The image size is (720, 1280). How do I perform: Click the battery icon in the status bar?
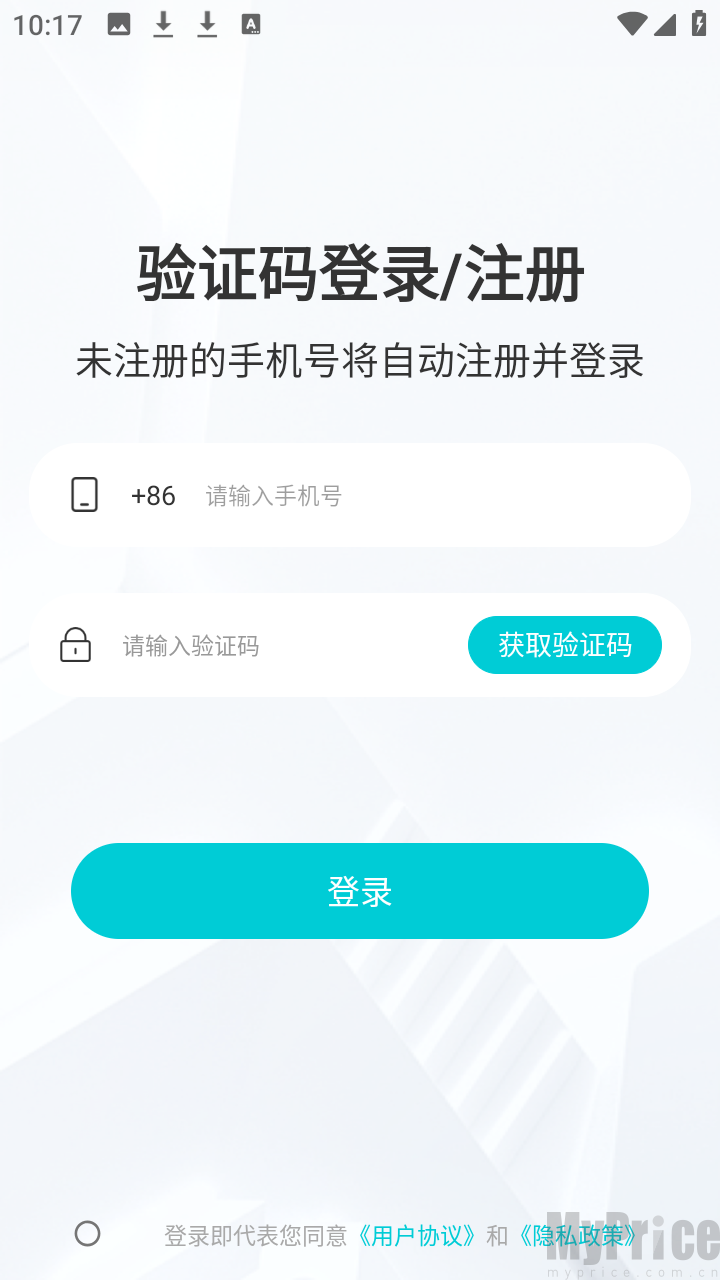699,24
